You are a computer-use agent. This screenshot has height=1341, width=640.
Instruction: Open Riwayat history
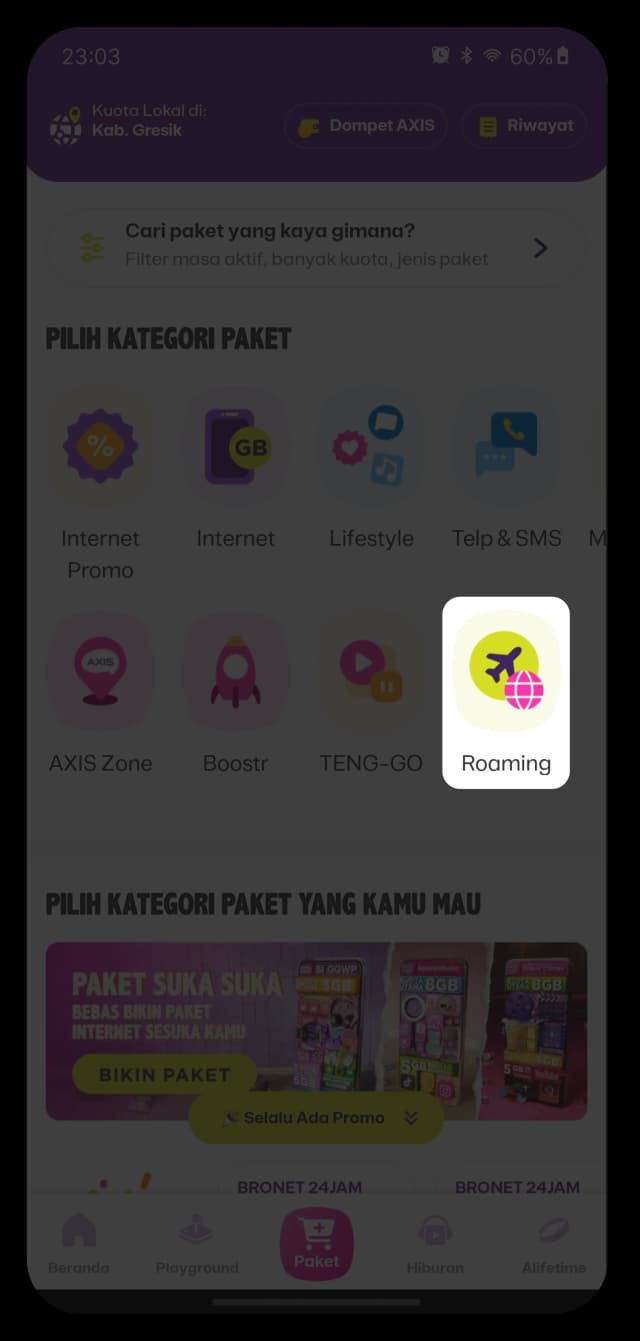coord(525,126)
